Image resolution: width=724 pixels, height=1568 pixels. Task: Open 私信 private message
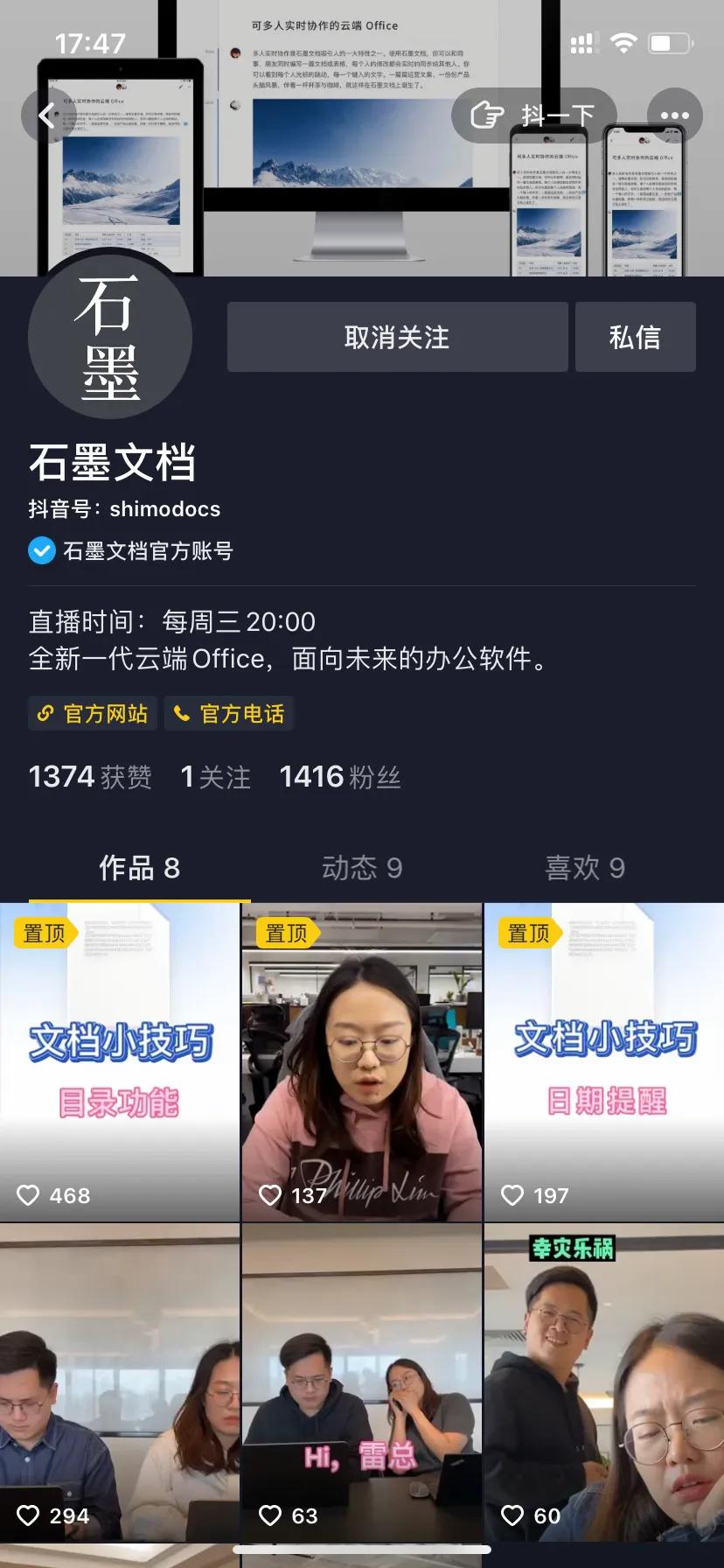point(635,337)
